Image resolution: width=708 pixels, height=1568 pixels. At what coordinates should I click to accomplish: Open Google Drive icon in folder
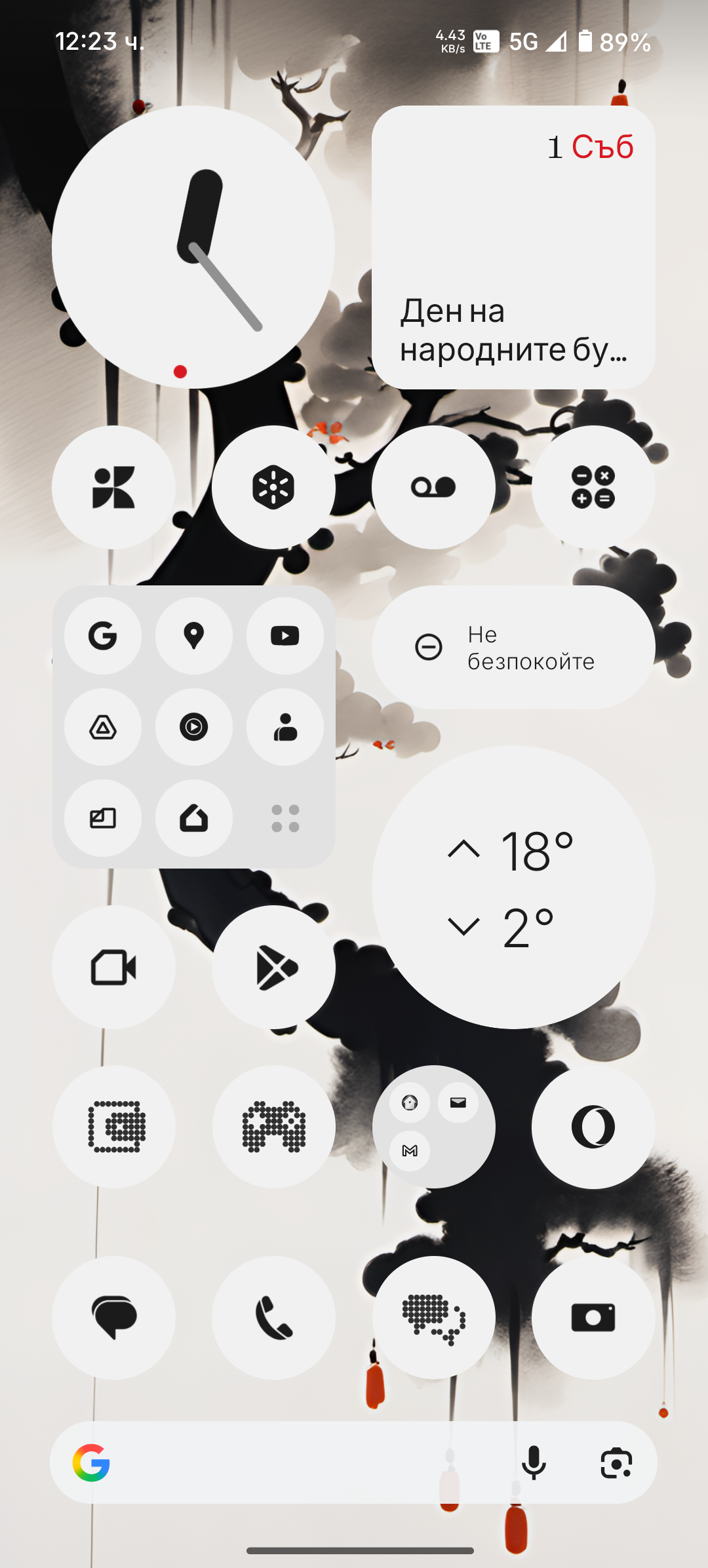point(103,727)
